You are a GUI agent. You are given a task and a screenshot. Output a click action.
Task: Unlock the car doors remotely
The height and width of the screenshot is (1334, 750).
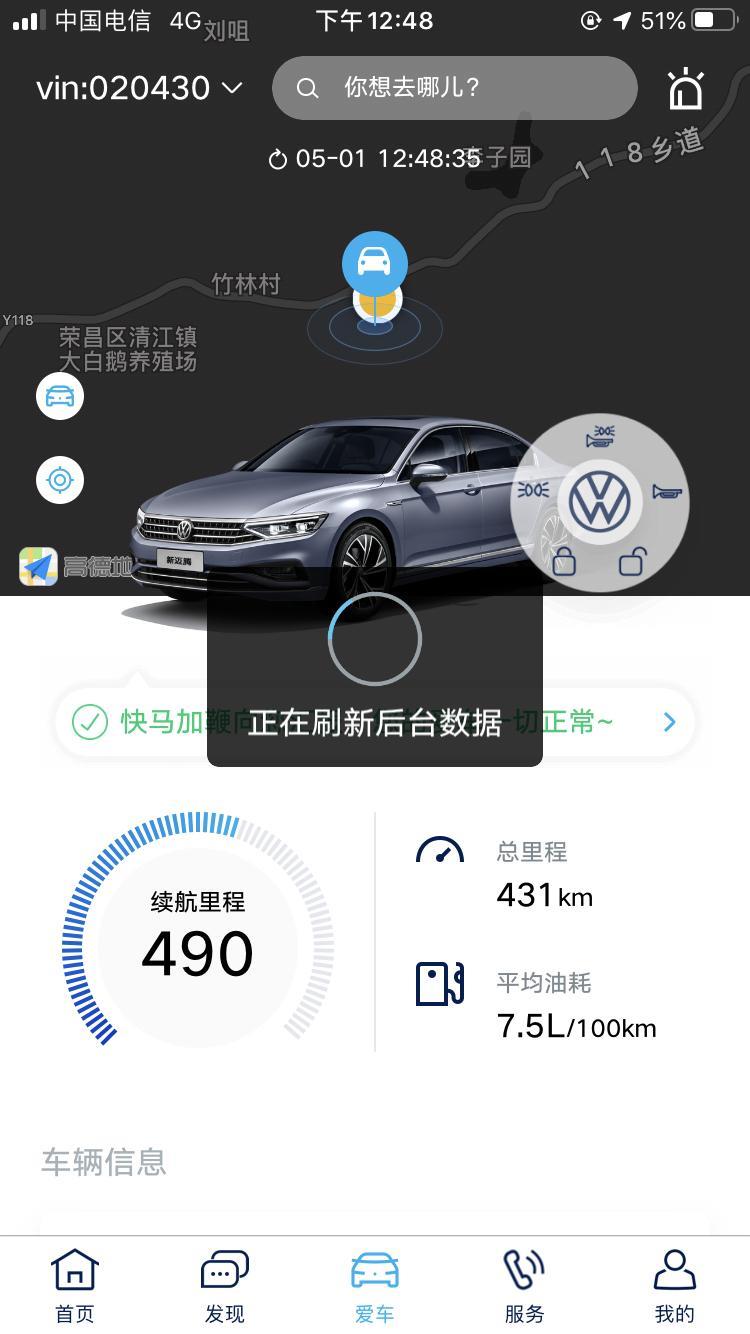pos(632,562)
